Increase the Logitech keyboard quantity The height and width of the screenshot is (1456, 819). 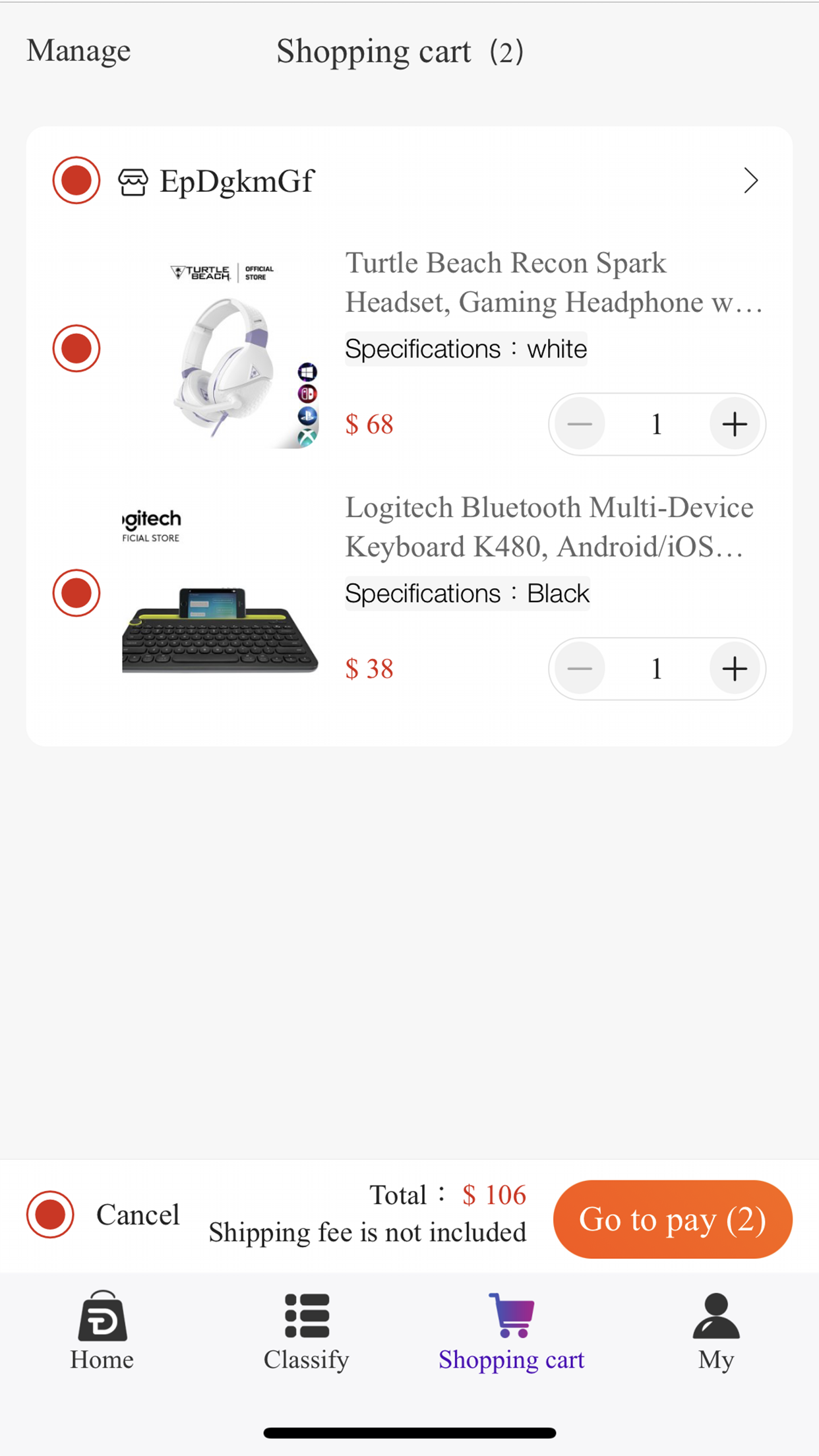(734, 669)
